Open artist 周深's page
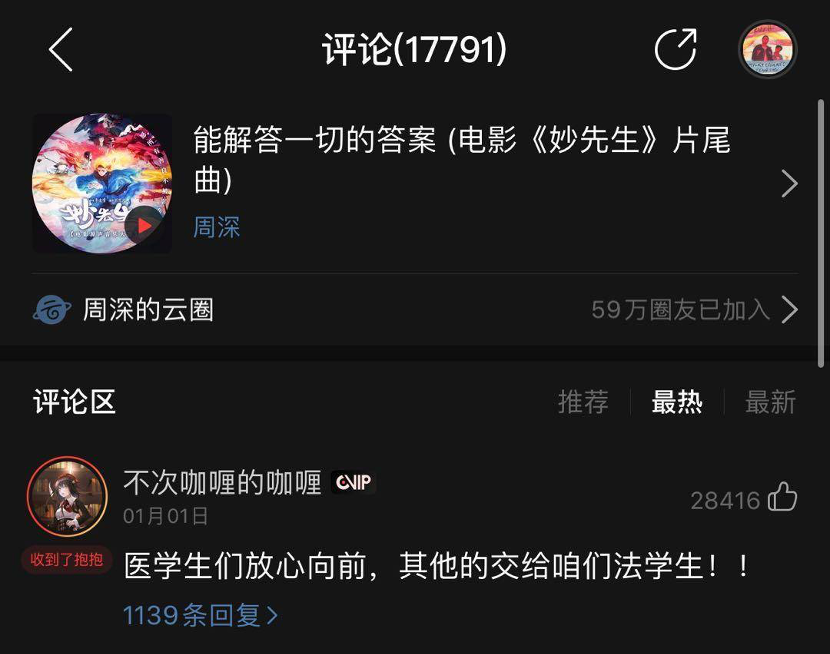 click(216, 227)
